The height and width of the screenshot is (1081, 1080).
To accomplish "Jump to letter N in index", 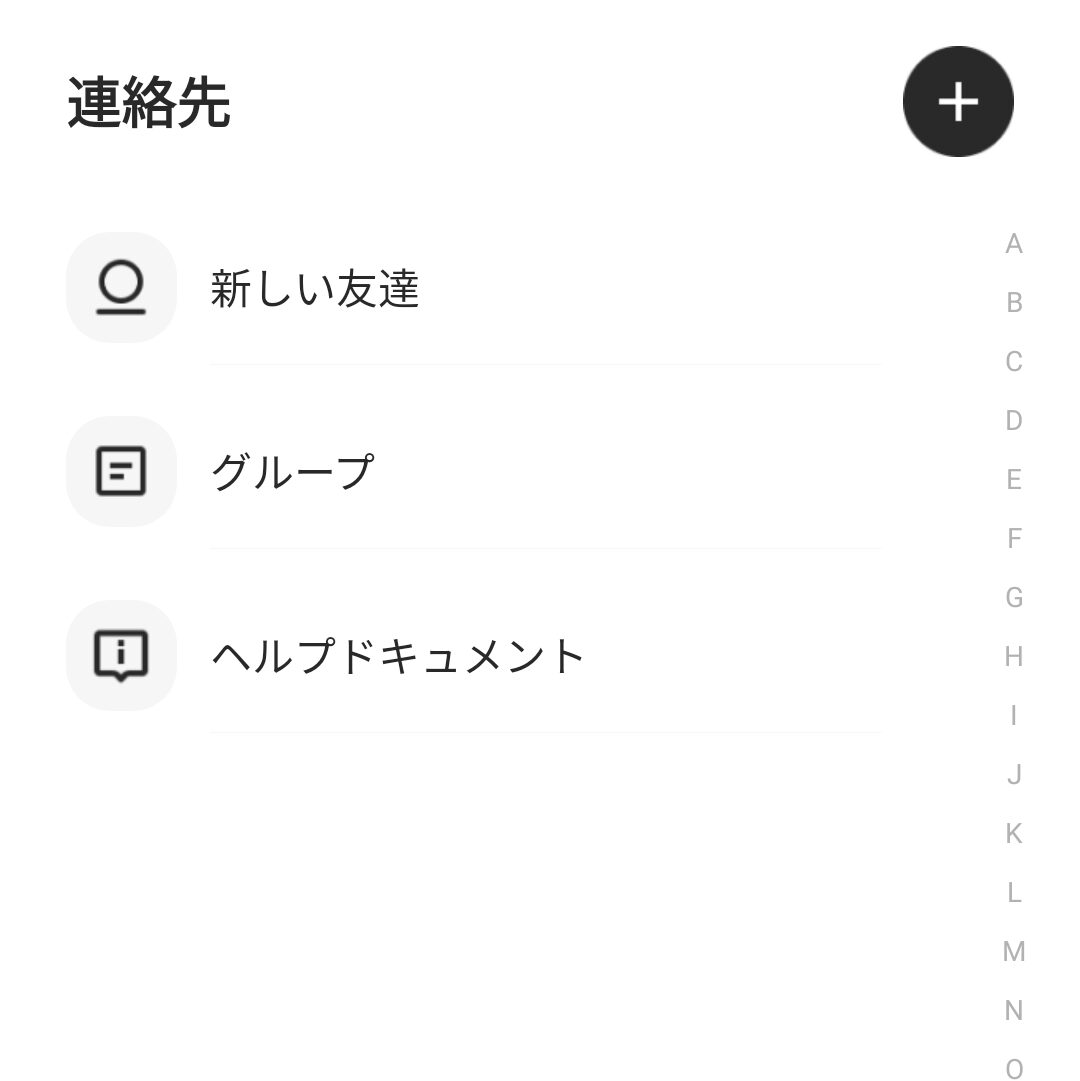I will (x=1014, y=1011).
